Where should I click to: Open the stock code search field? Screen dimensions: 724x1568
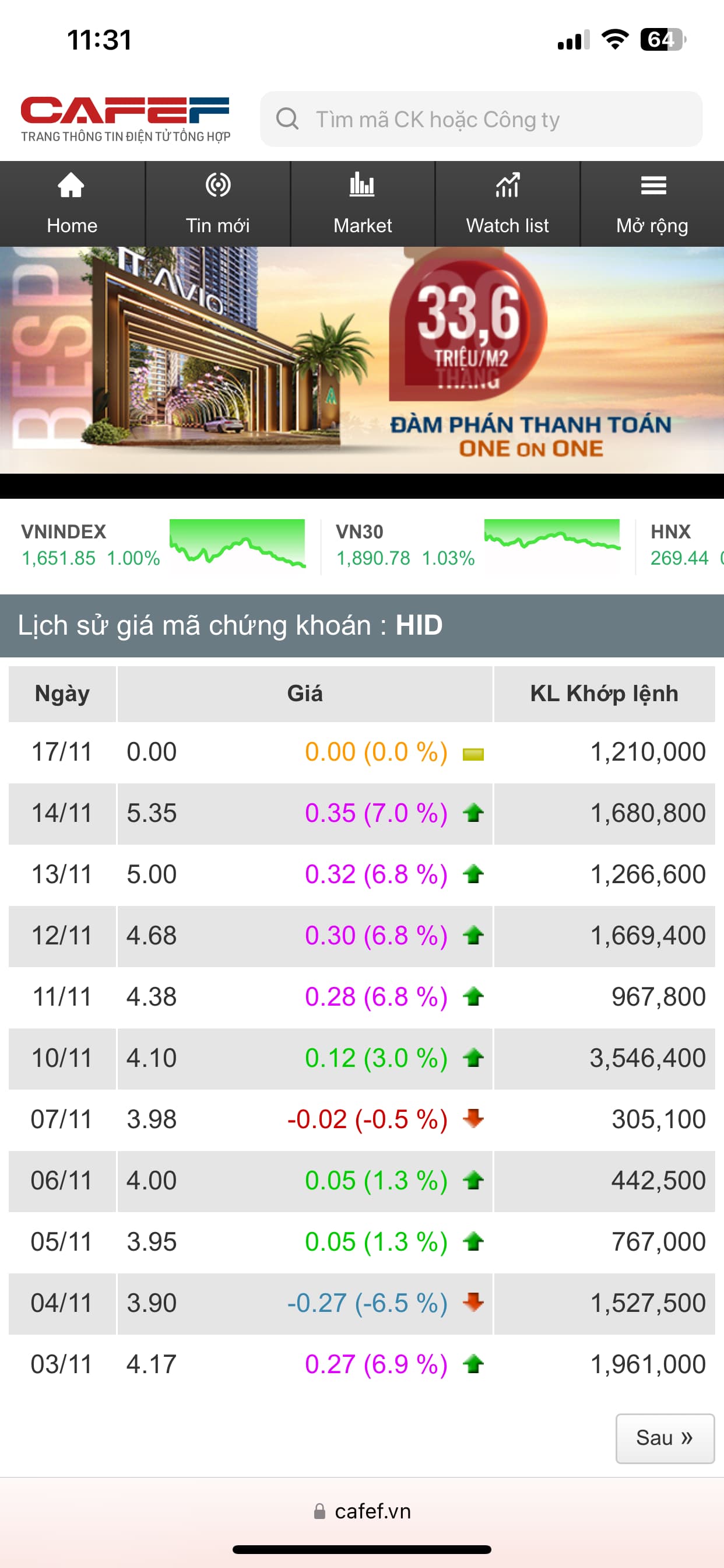coord(481,120)
